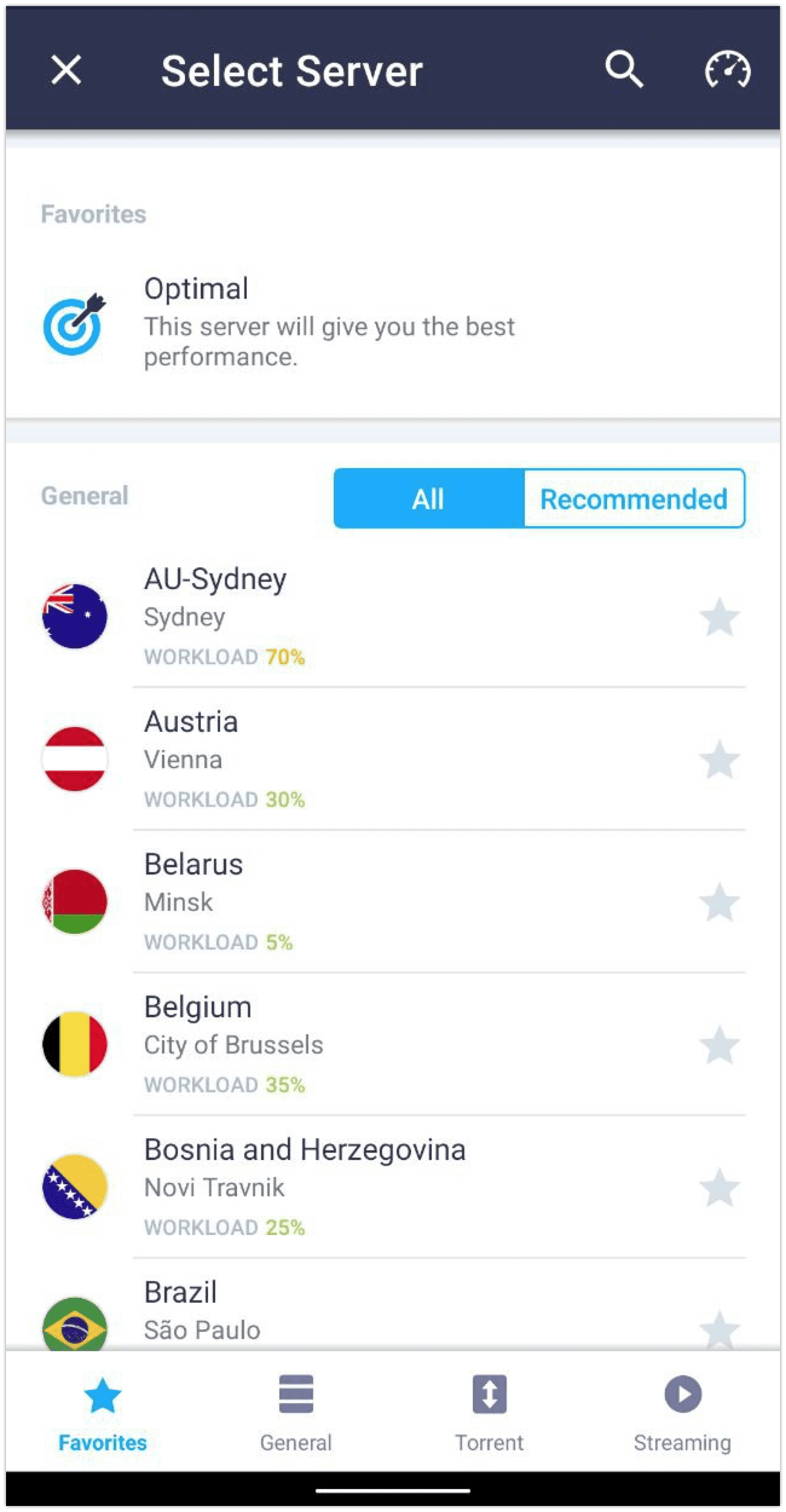
Task: Click the Australia flag icon
Action: [x=74, y=616]
